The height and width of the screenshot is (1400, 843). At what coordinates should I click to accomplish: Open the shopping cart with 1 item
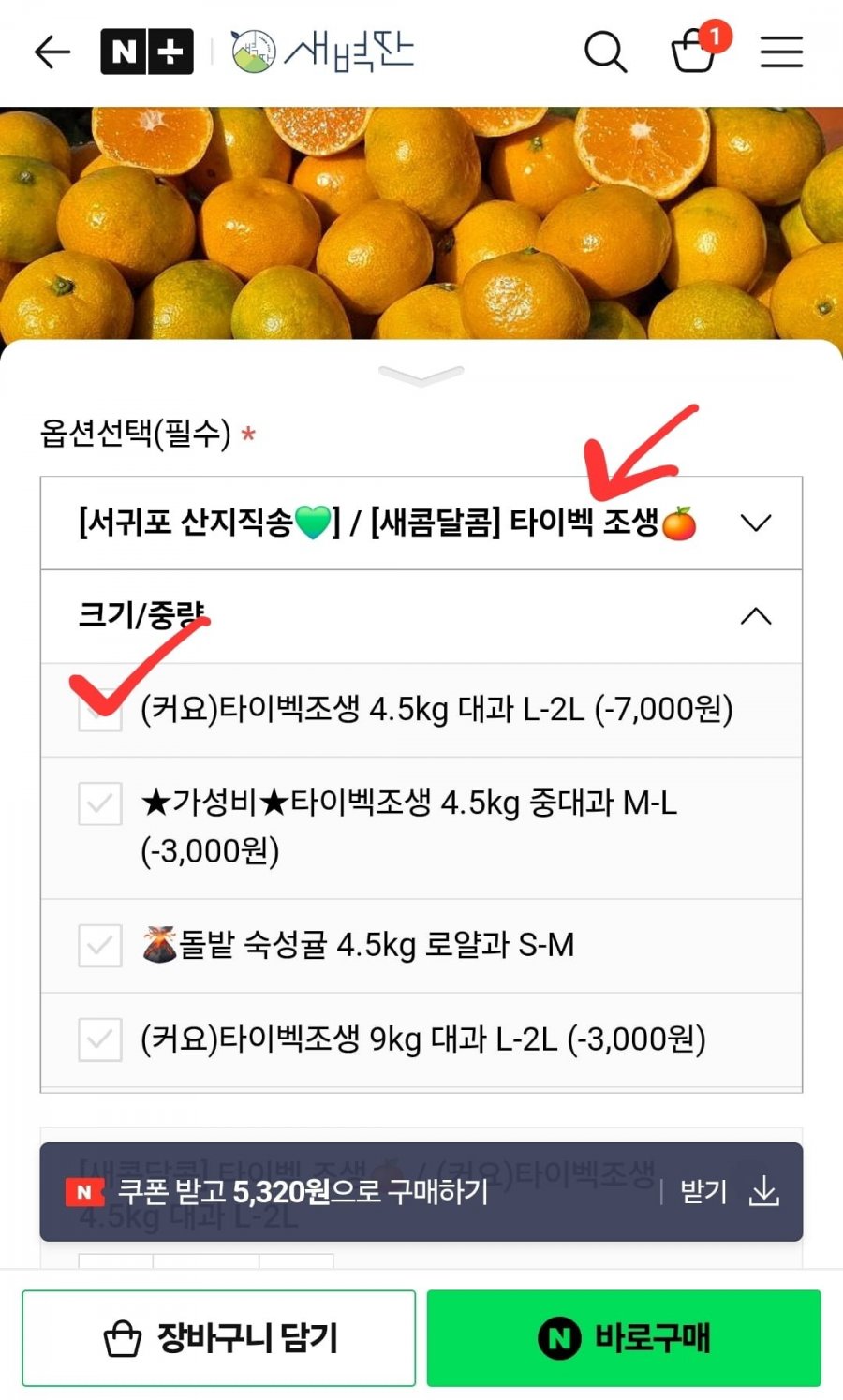pos(694,52)
